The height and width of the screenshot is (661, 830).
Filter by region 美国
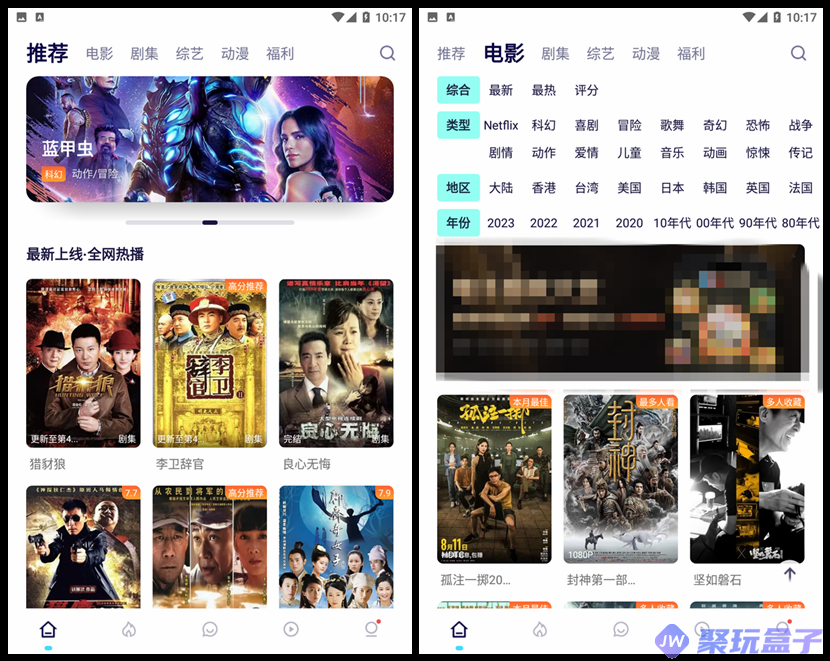click(629, 188)
